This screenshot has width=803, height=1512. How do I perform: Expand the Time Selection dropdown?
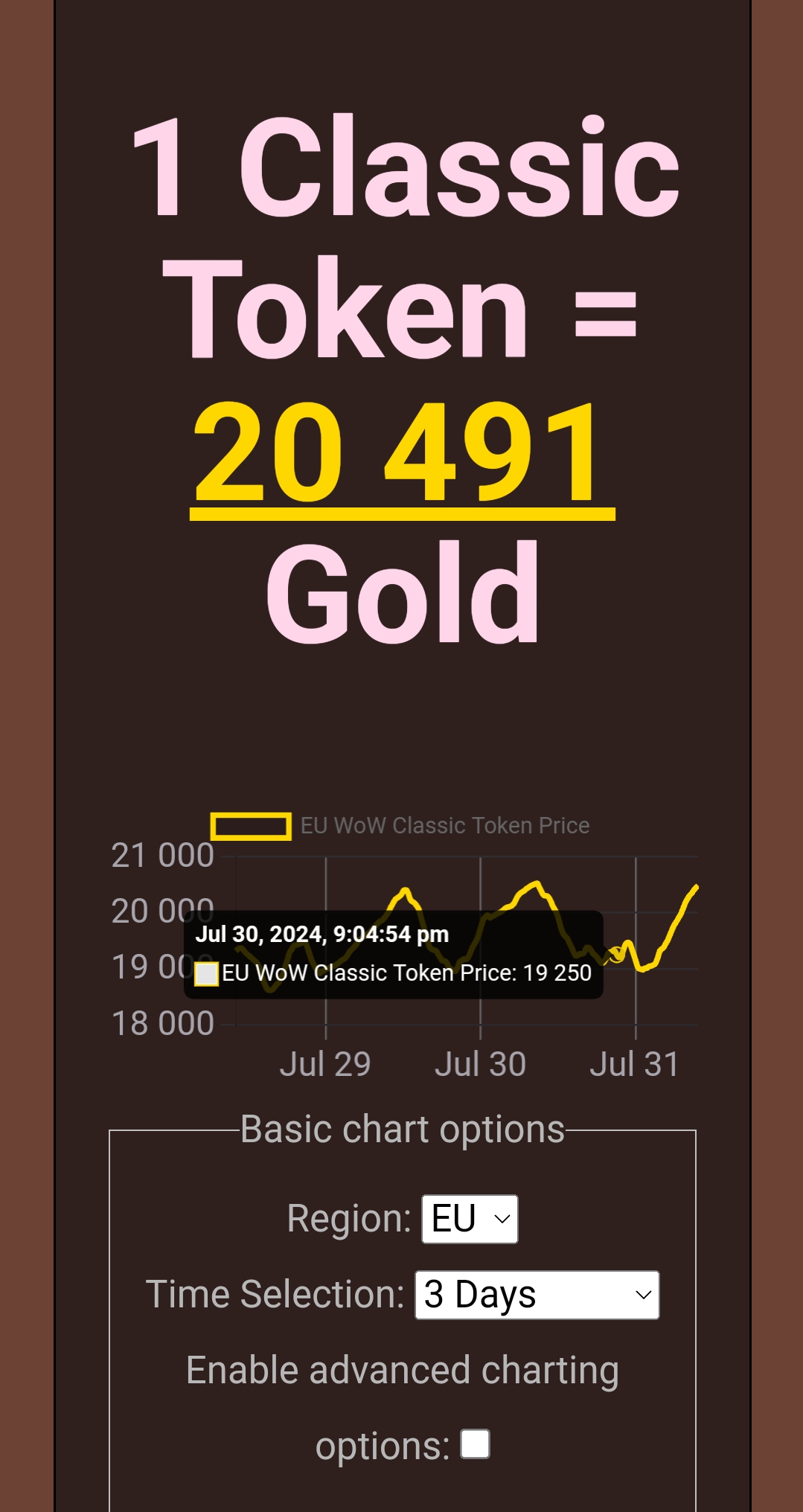[537, 1295]
